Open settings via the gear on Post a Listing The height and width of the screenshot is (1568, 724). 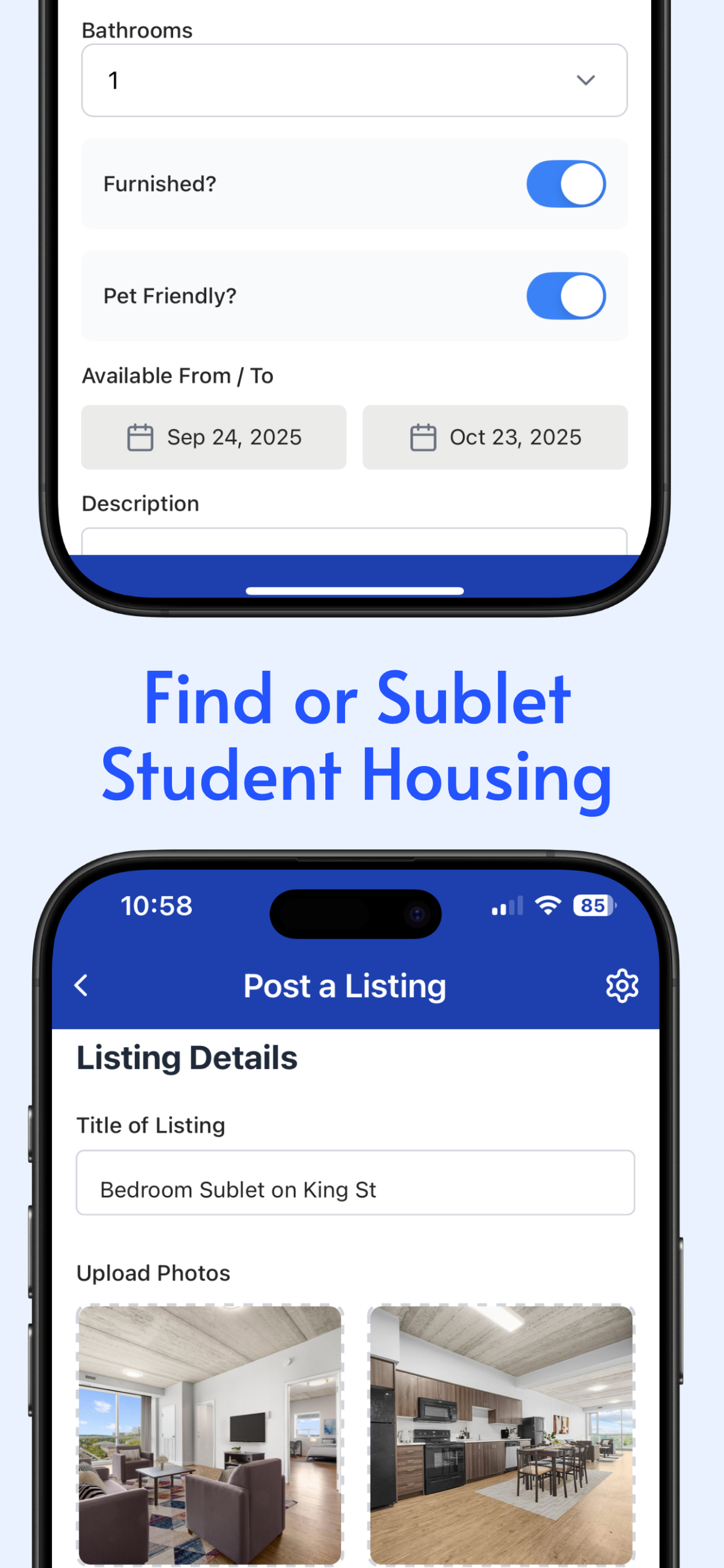click(623, 985)
